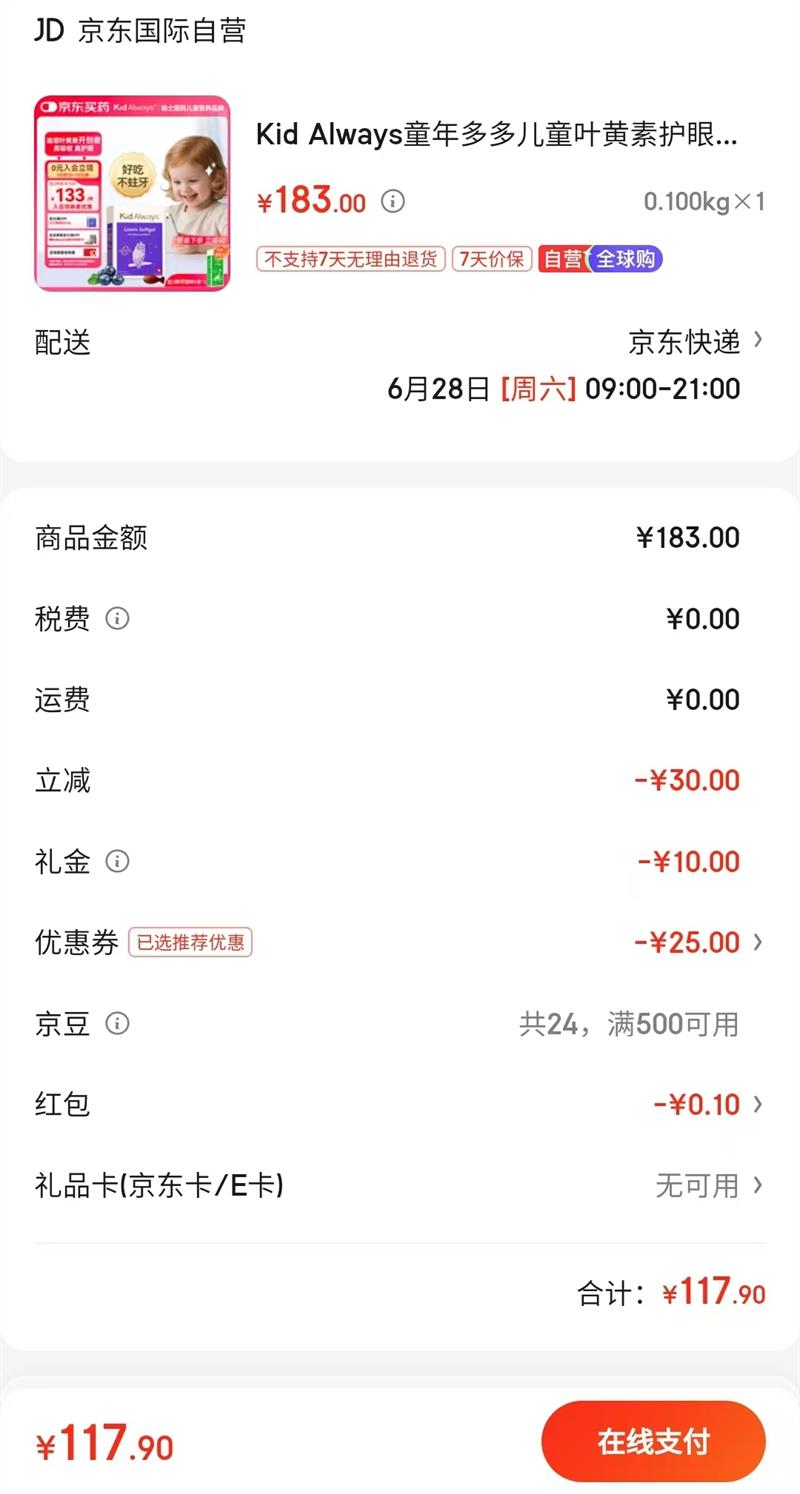Tap the info icon beside 礼金

pos(117,861)
